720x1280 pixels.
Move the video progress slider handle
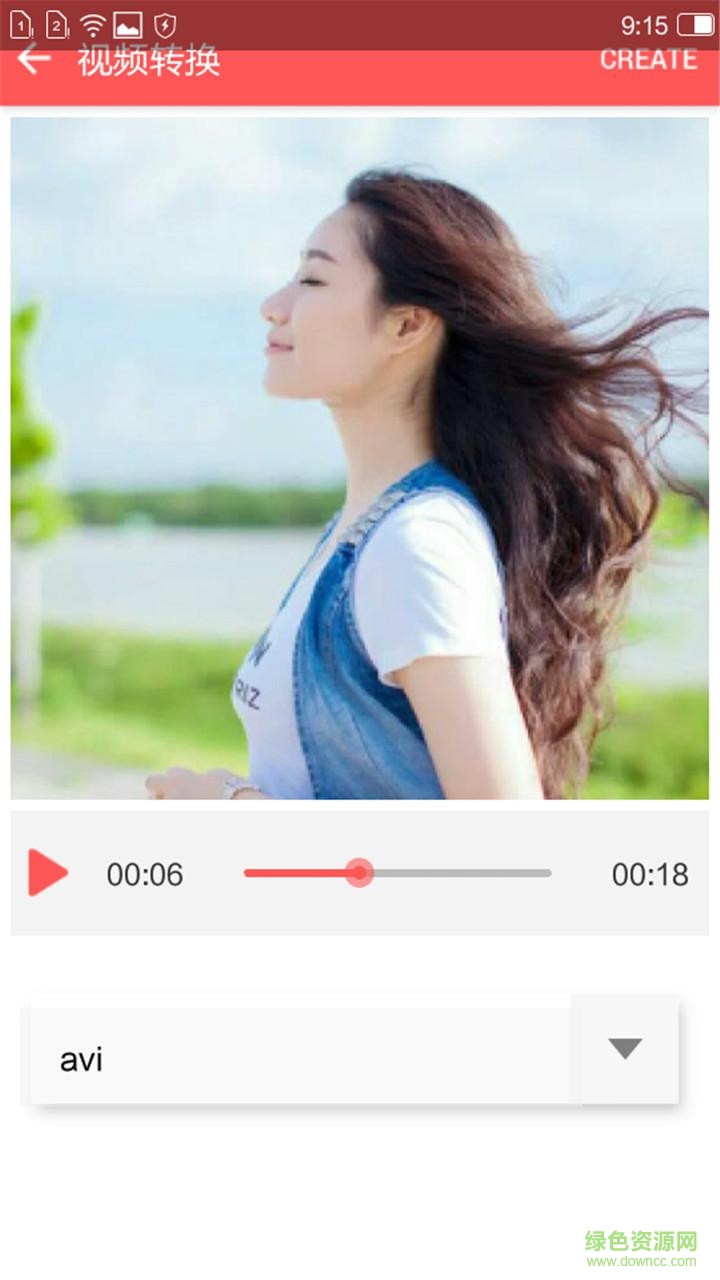coord(361,872)
